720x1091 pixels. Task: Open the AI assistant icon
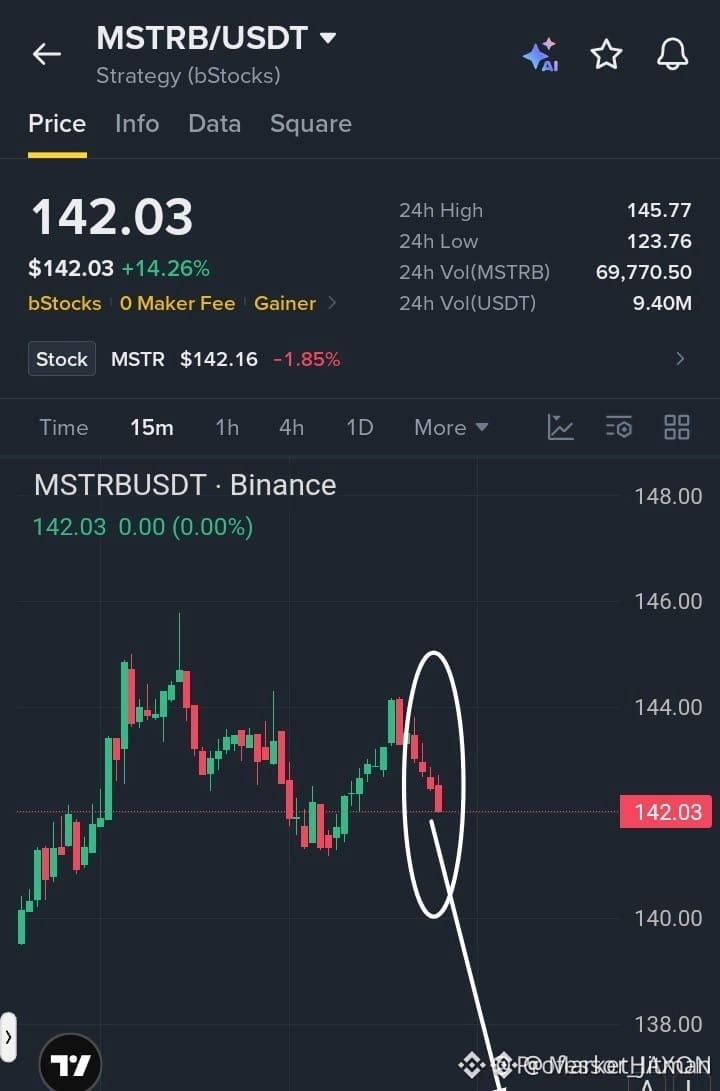click(541, 54)
